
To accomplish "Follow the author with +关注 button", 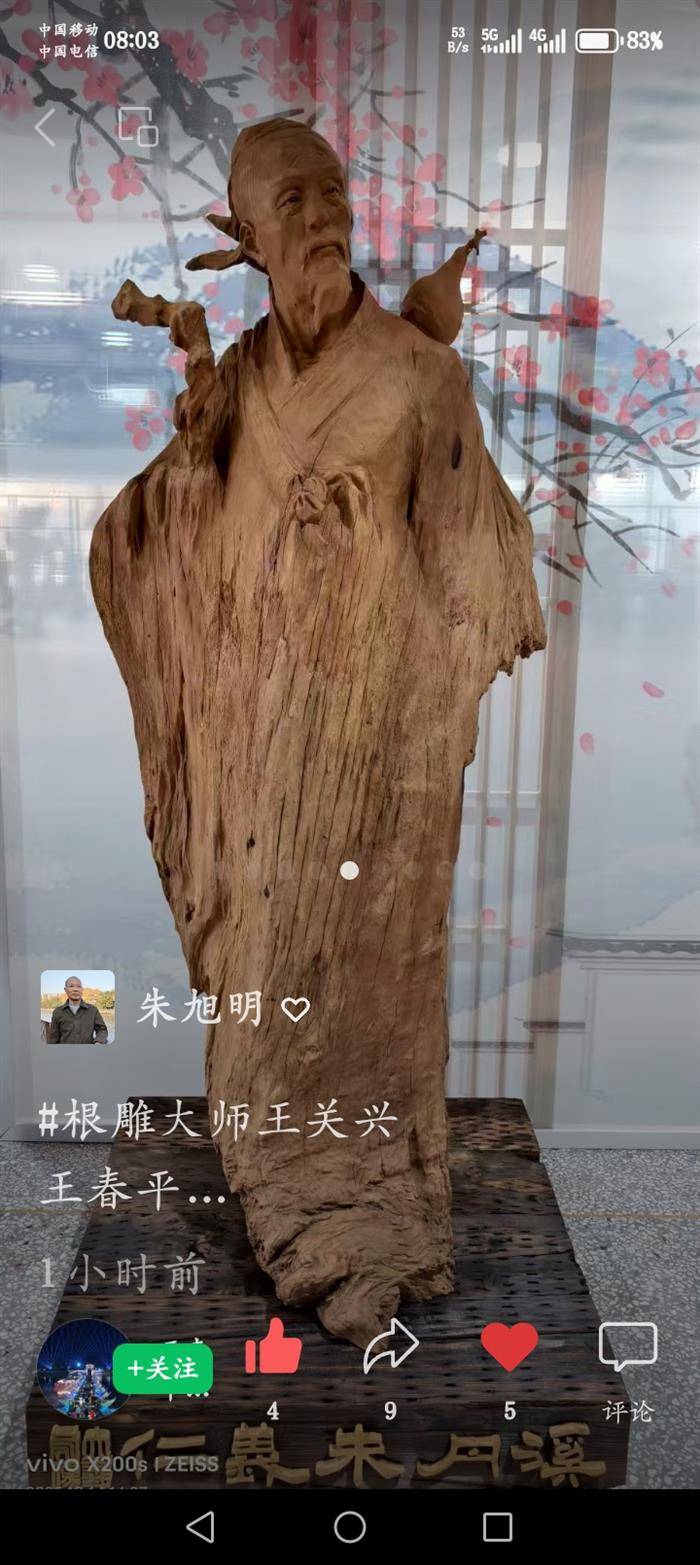I will (x=163, y=1368).
